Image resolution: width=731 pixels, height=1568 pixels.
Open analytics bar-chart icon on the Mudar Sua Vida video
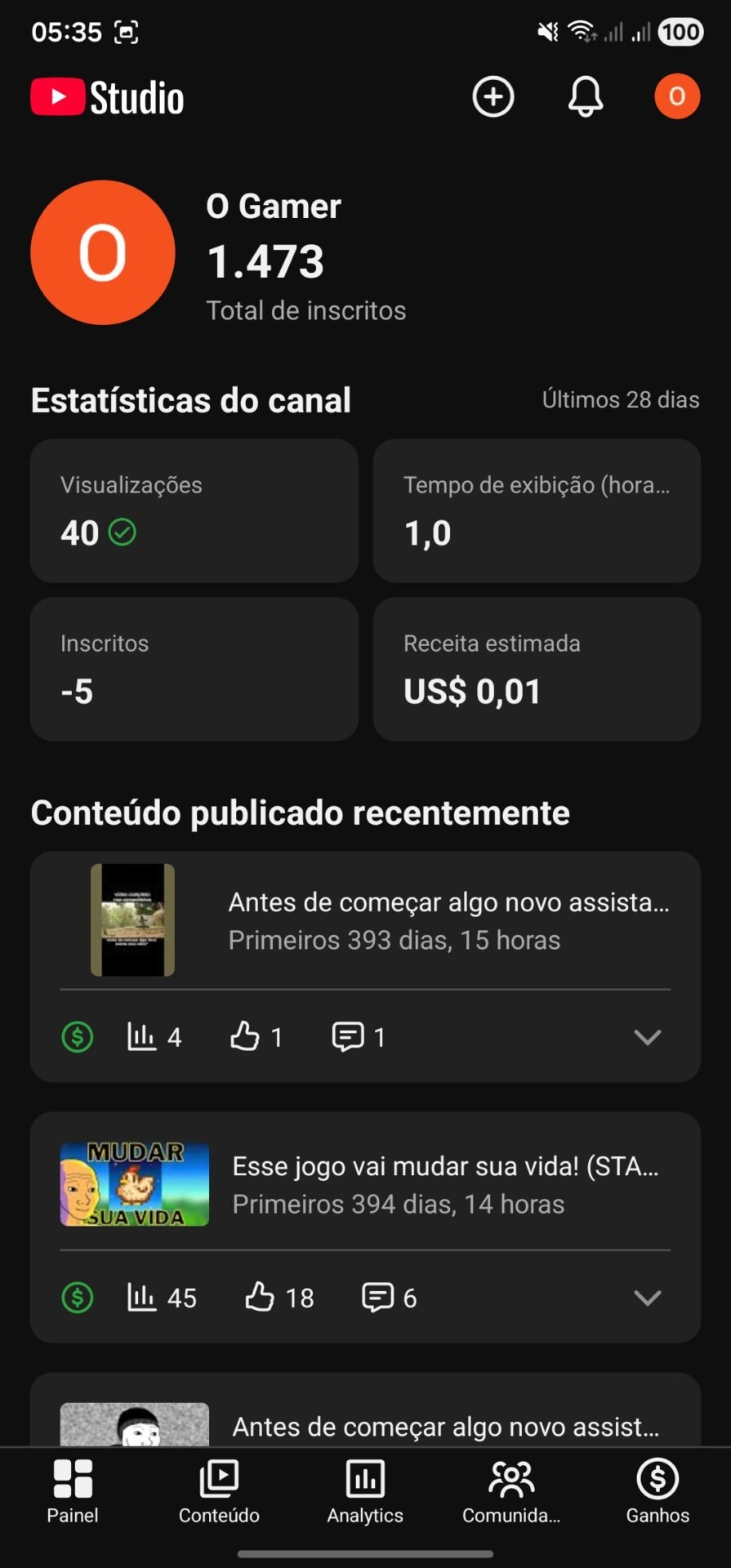click(x=143, y=1297)
